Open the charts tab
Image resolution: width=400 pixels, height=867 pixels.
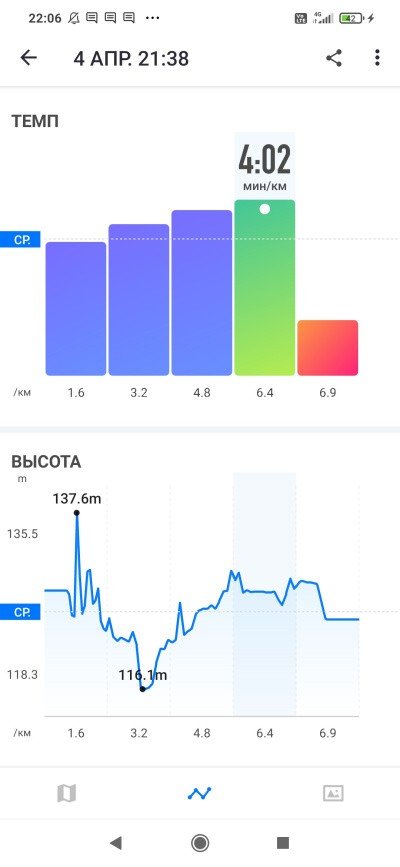click(x=199, y=793)
